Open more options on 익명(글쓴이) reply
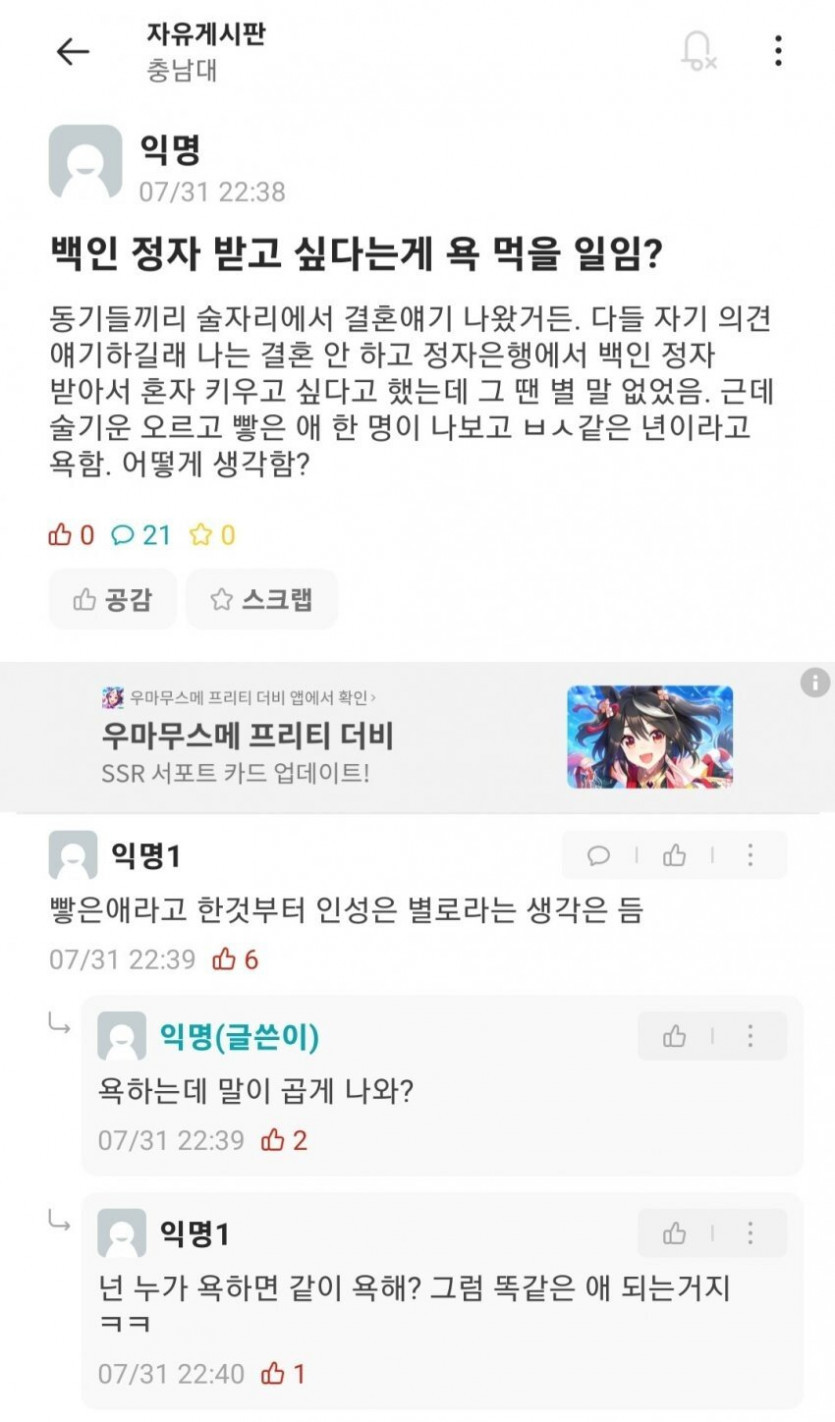The height and width of the screenshot is (1422, 835). pyautogui.click(x=750, y=1036)
